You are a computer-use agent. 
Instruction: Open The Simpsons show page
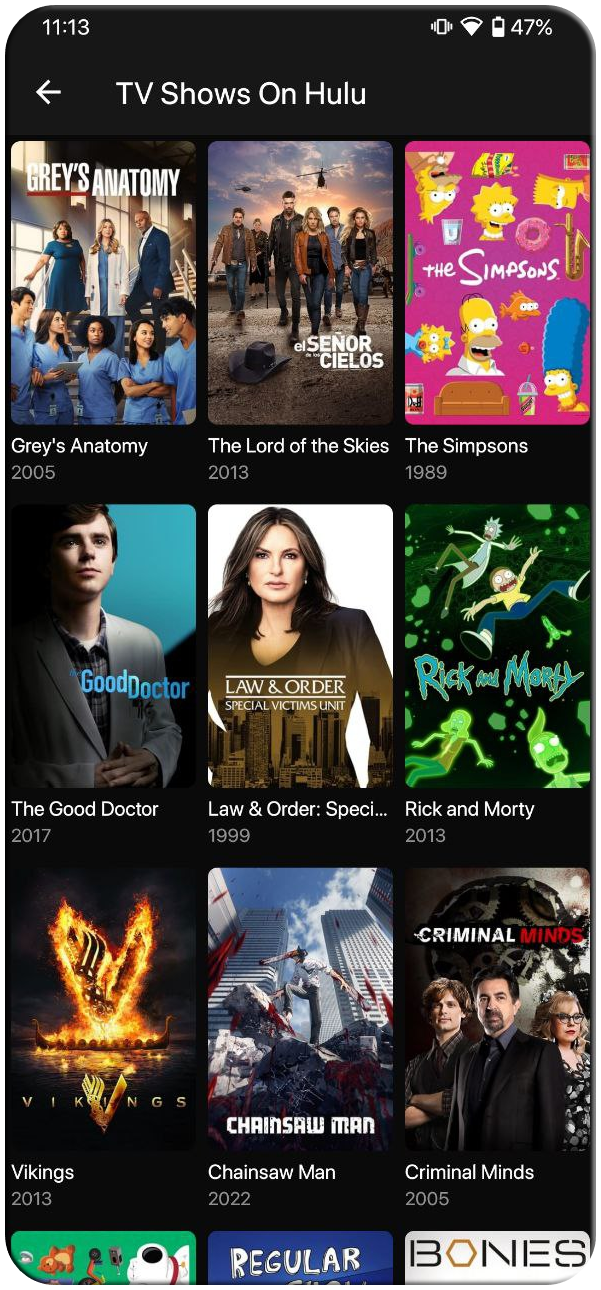pyautogui.click(x=497, y=283)
